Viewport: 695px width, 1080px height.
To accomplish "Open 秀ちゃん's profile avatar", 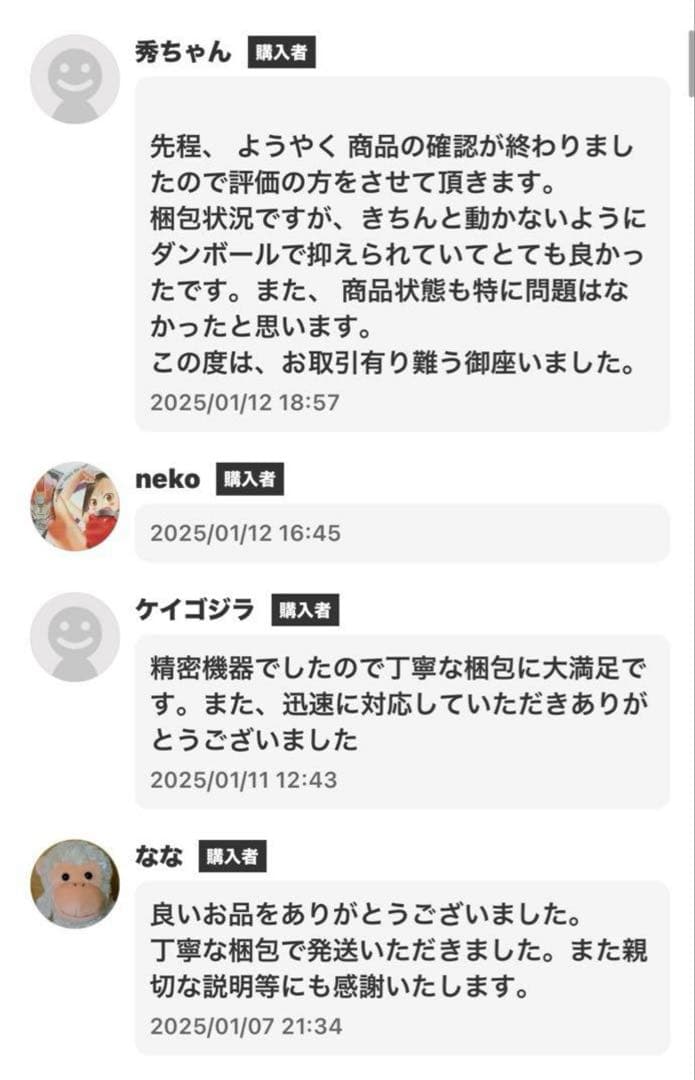I will 75,79.
